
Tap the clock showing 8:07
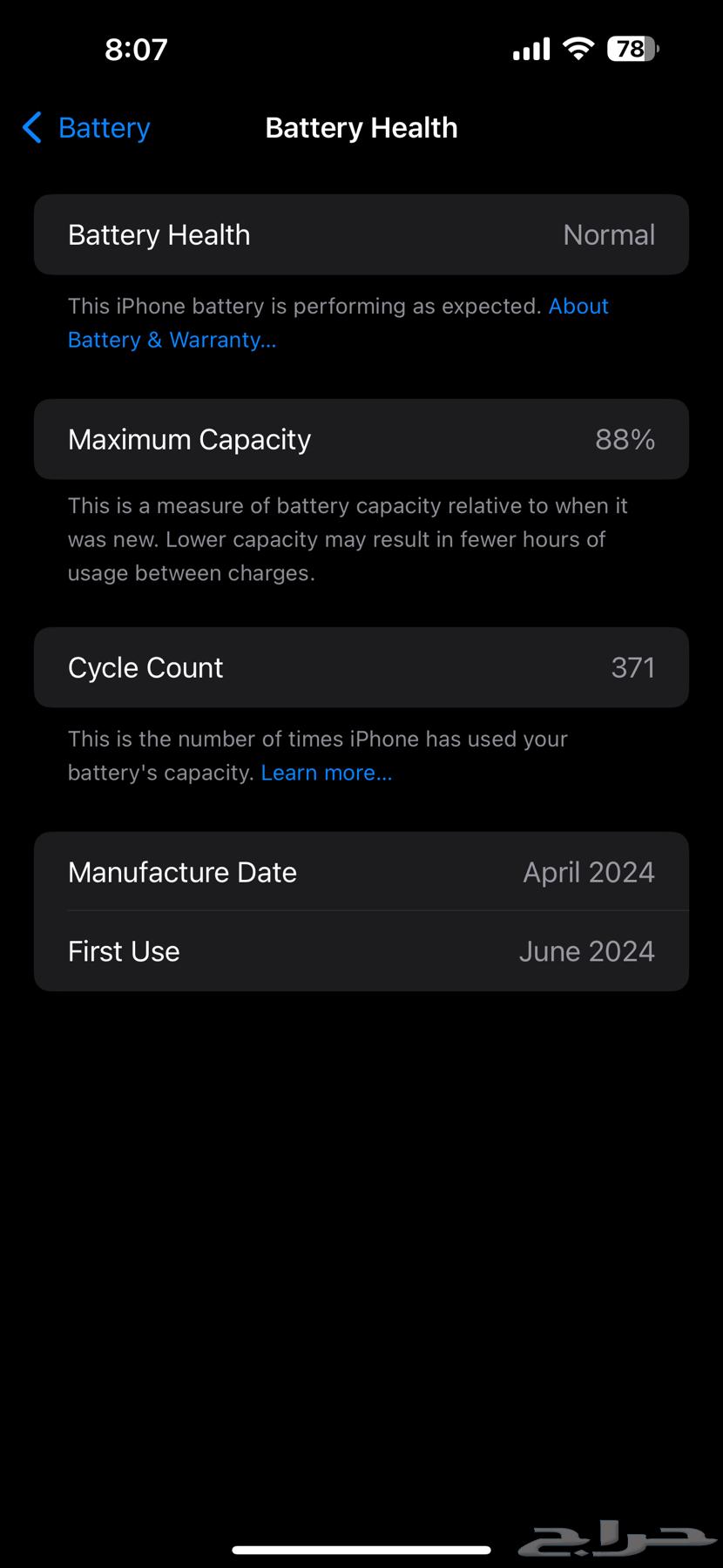click(x=136, y=49)
